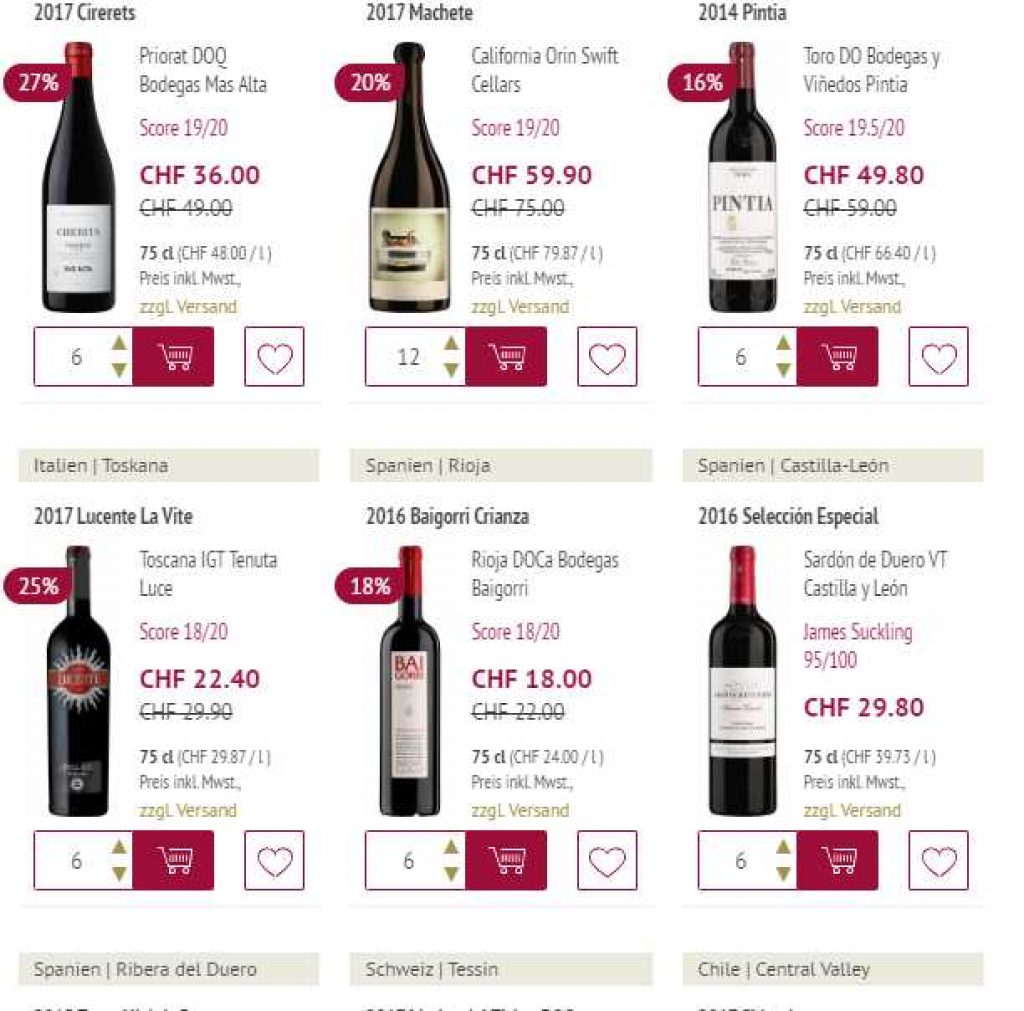Increase quantity for 2017 Cirerets
The height and width of the screenshot is (1011, 1024).
[x=120, y=344]
